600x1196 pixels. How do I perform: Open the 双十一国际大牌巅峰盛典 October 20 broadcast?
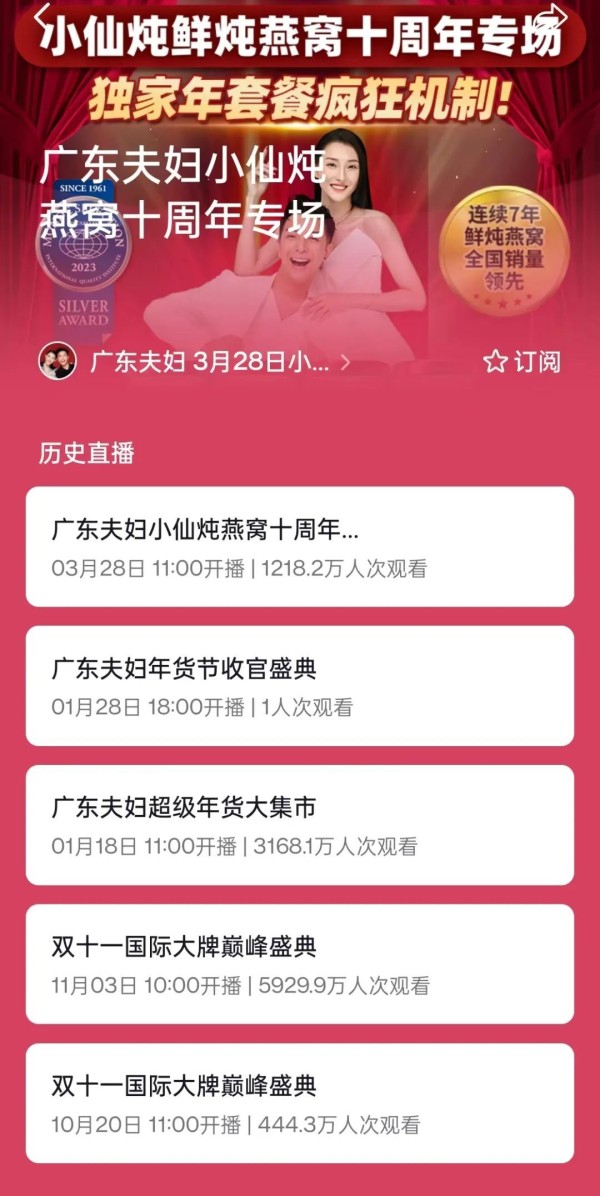point(300,1103)
